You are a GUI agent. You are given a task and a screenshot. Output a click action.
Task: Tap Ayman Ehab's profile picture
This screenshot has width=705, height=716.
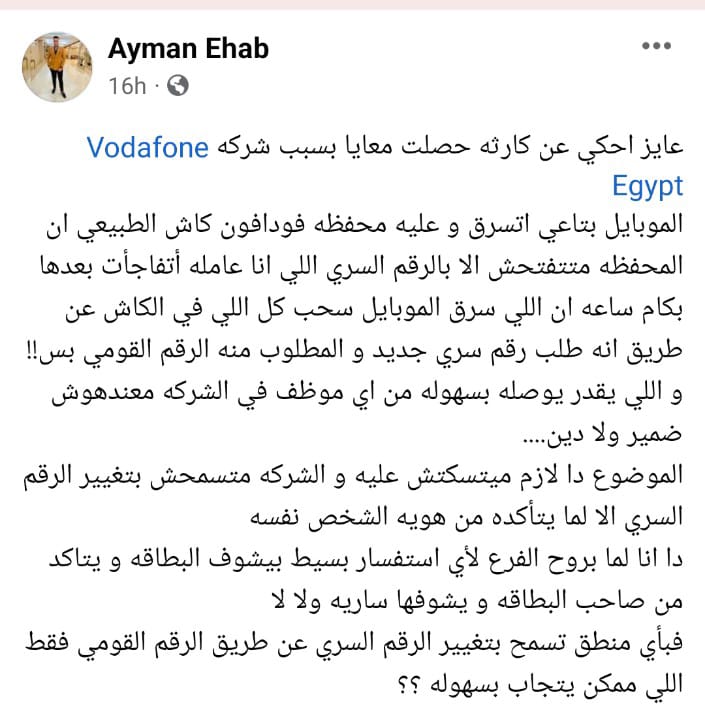(x=59, y=65)
